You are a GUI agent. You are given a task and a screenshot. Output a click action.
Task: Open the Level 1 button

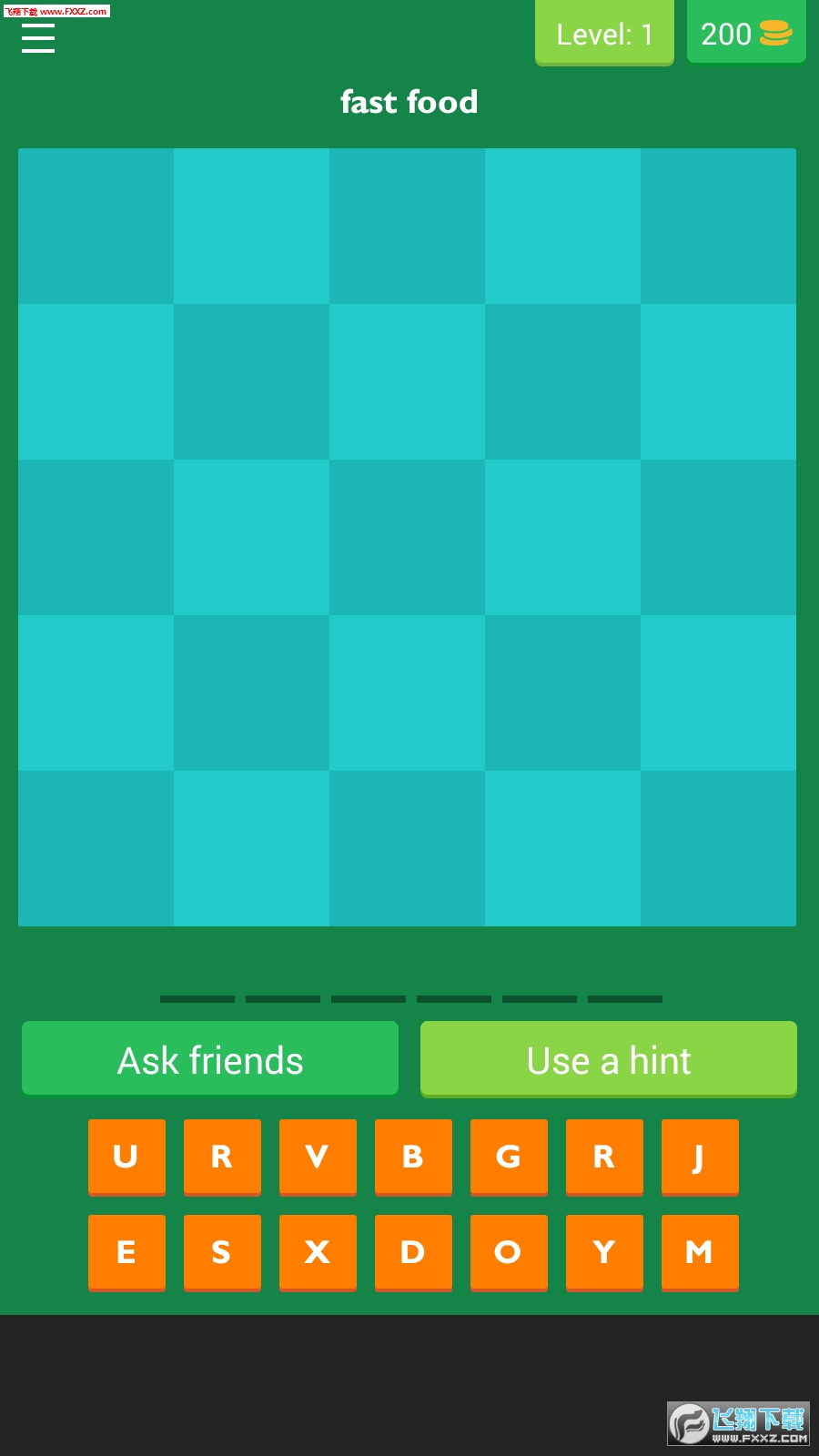[604, 34]
